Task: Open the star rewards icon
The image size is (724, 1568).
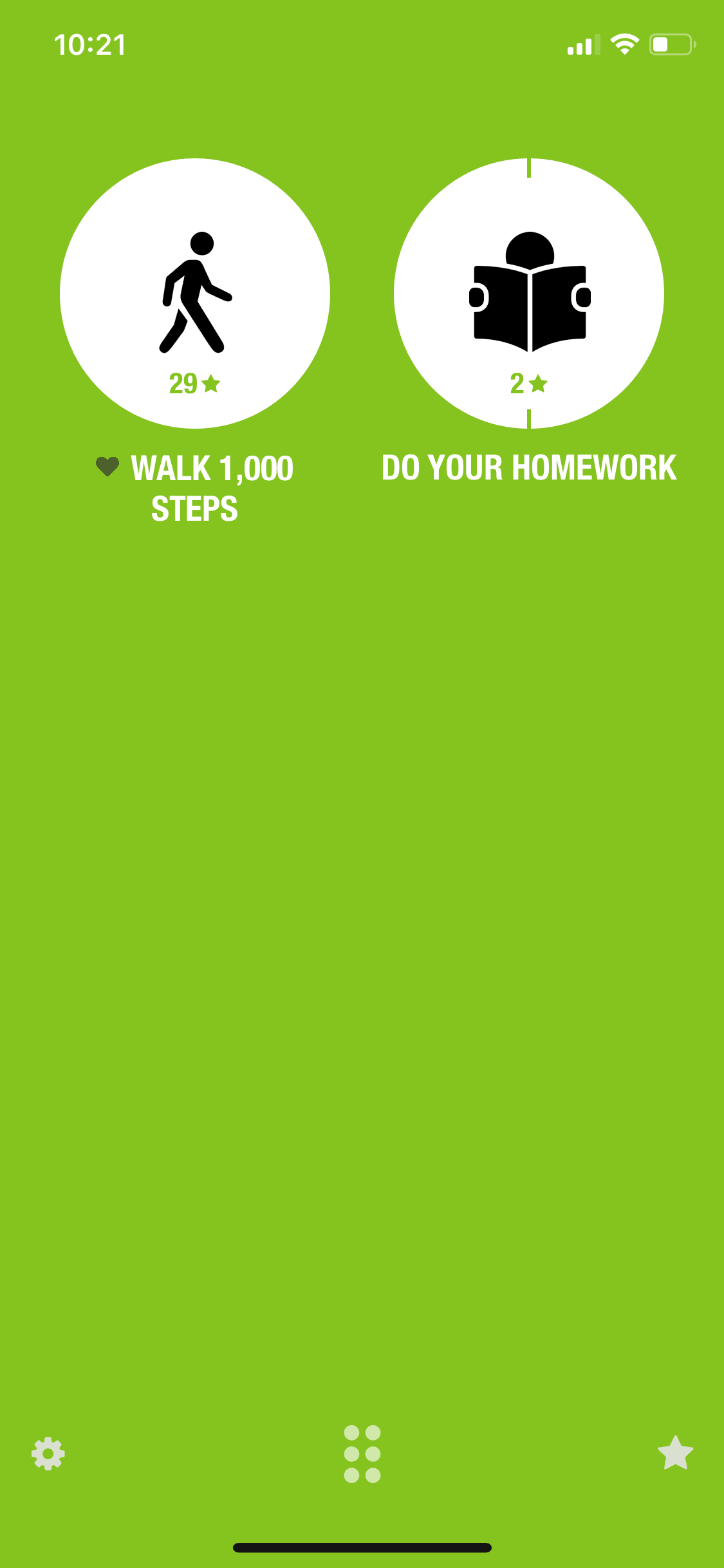Action: 675,1453
